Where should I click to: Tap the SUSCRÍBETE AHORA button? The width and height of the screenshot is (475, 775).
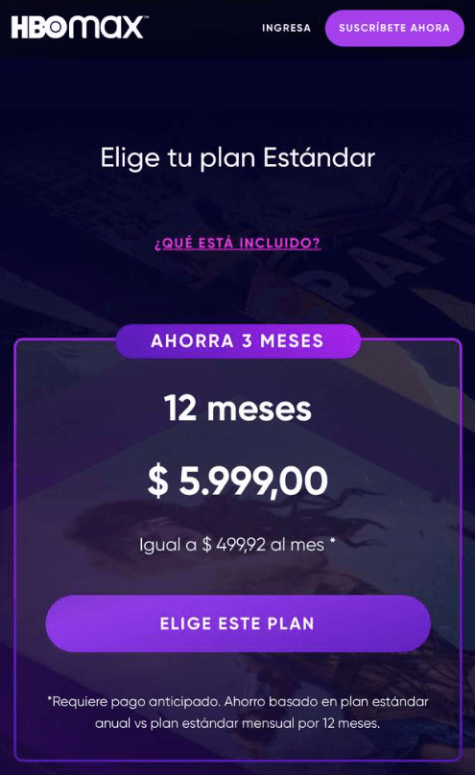point(394,28)
